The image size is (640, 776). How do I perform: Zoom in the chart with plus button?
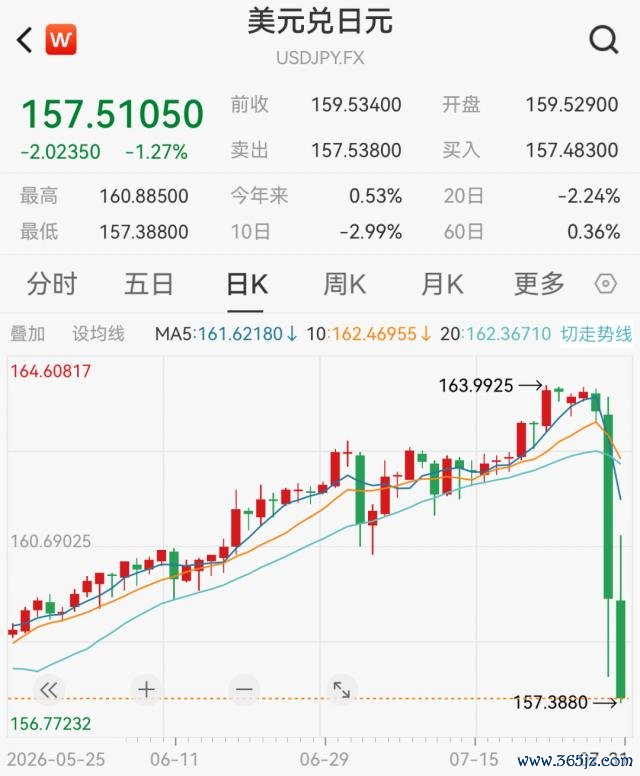pos(146,689)
